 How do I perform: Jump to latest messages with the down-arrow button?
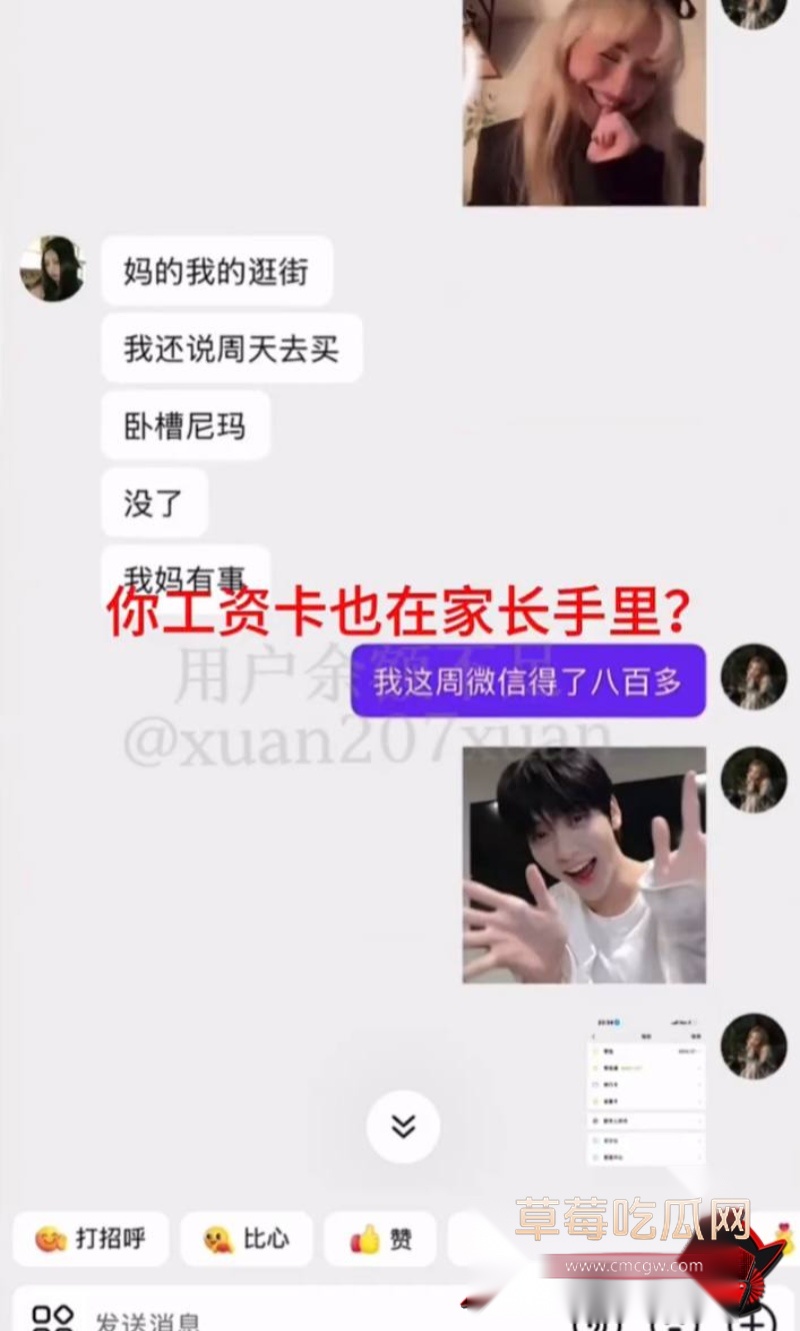[x=403, y=1126]
